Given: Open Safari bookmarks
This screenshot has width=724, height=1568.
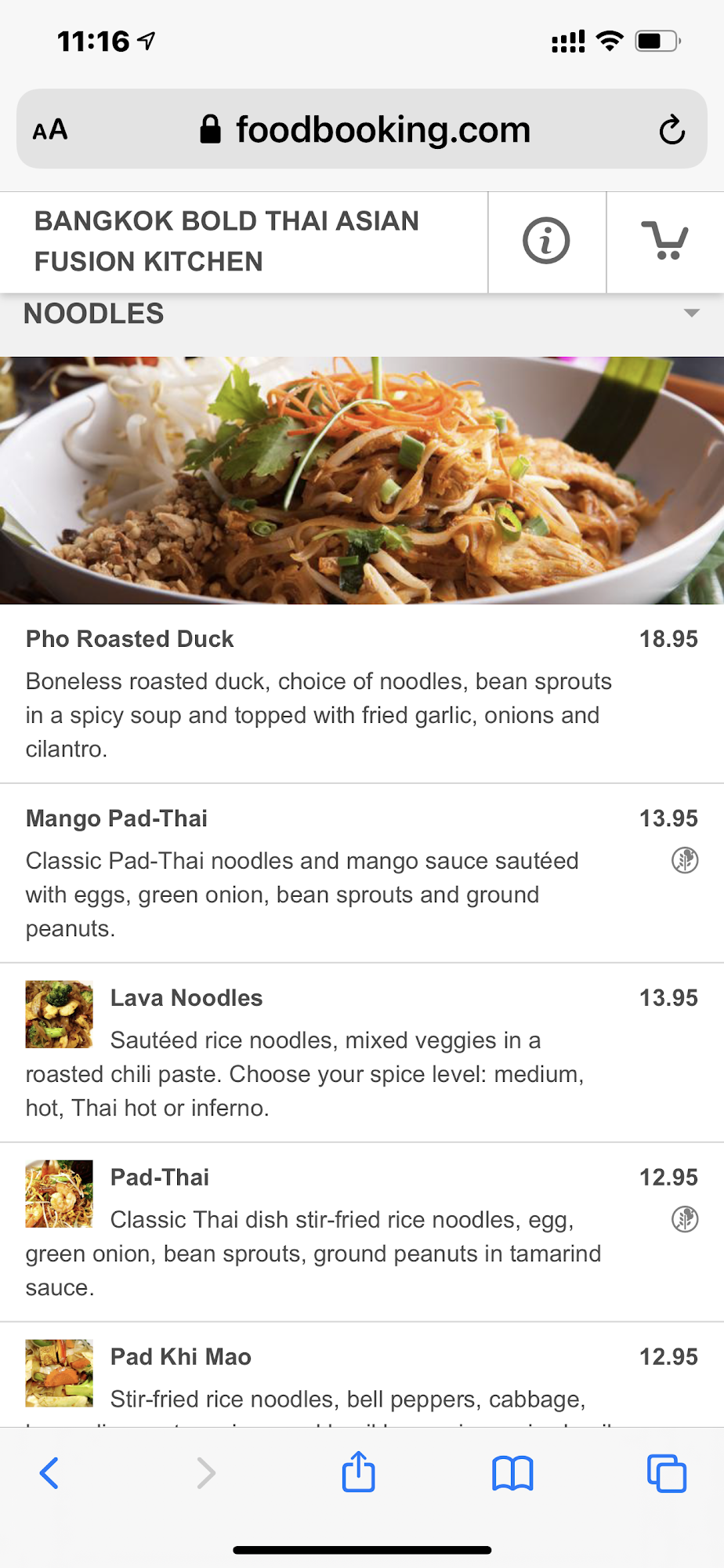Looking at the screenshot, I should (x=512, y=1473).
